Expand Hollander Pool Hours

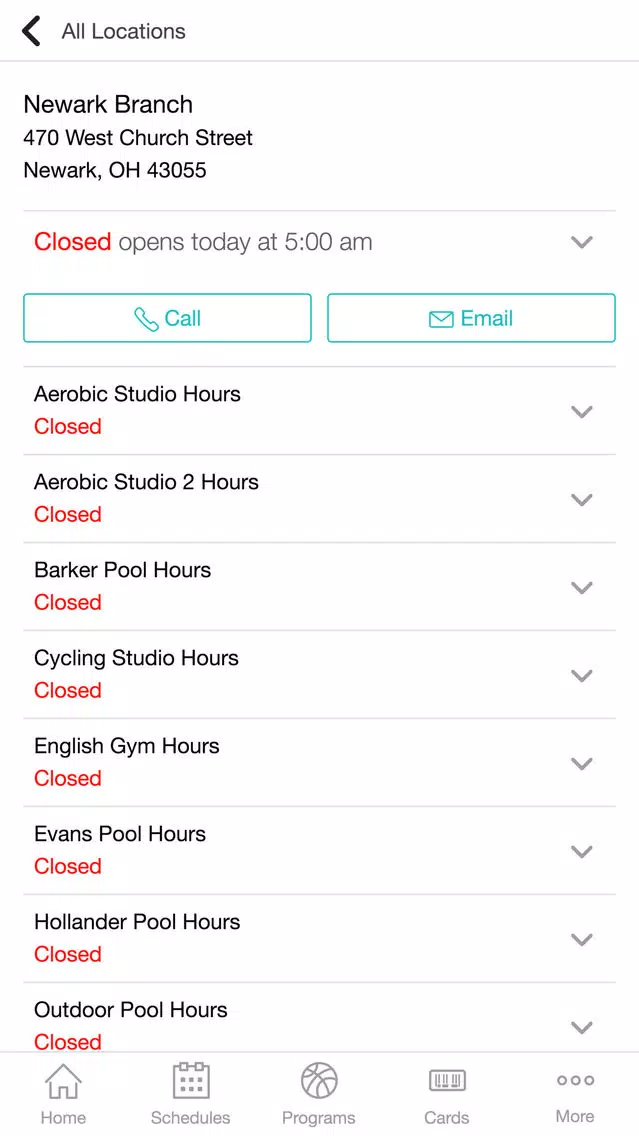tap(320, 939)
